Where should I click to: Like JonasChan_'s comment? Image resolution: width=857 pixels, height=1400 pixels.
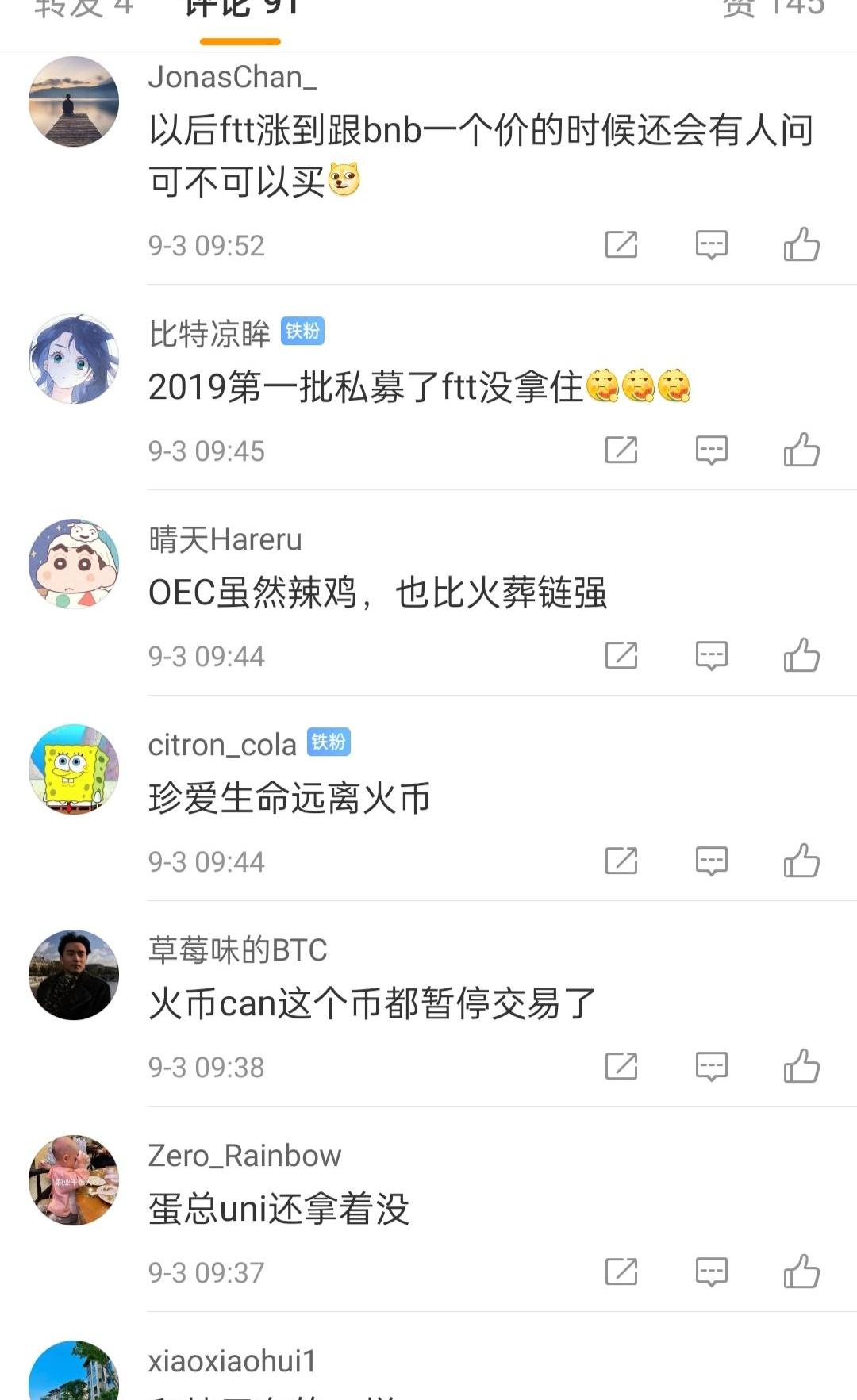coord(801,244)
